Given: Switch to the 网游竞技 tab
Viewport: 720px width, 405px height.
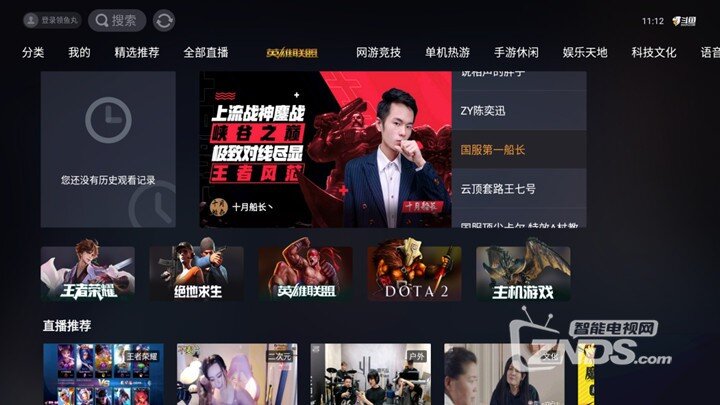Looking at the screenshot, I should tap(378, 53).
